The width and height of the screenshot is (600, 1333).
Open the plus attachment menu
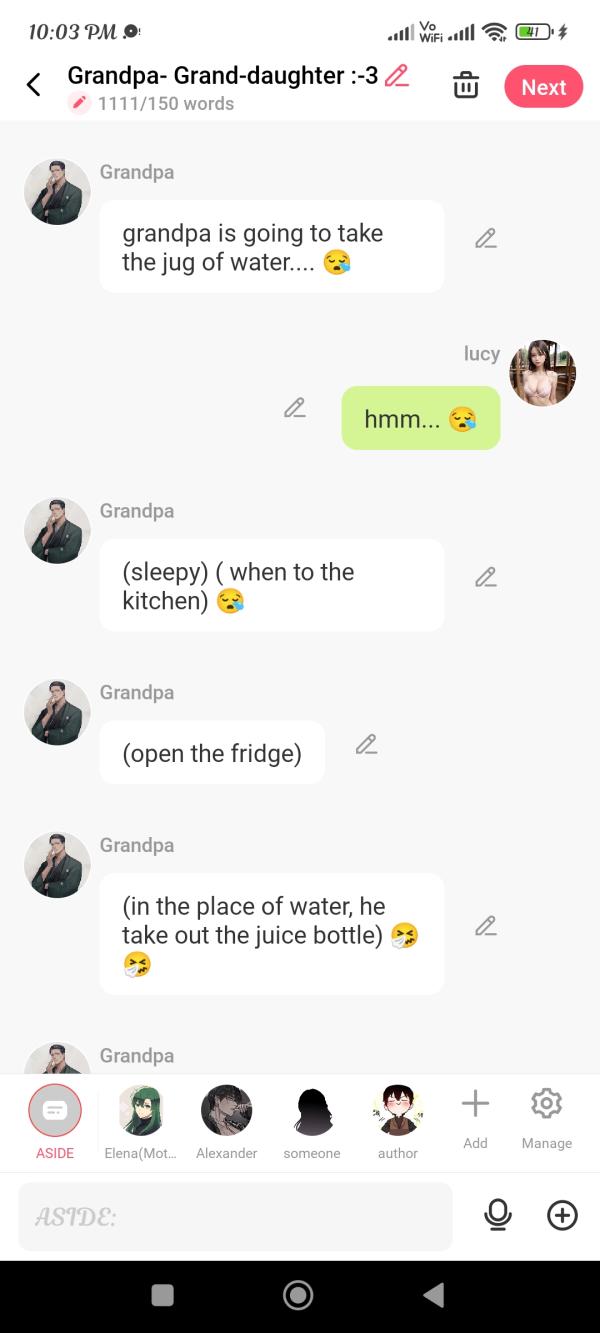[x=562, y=1215]
